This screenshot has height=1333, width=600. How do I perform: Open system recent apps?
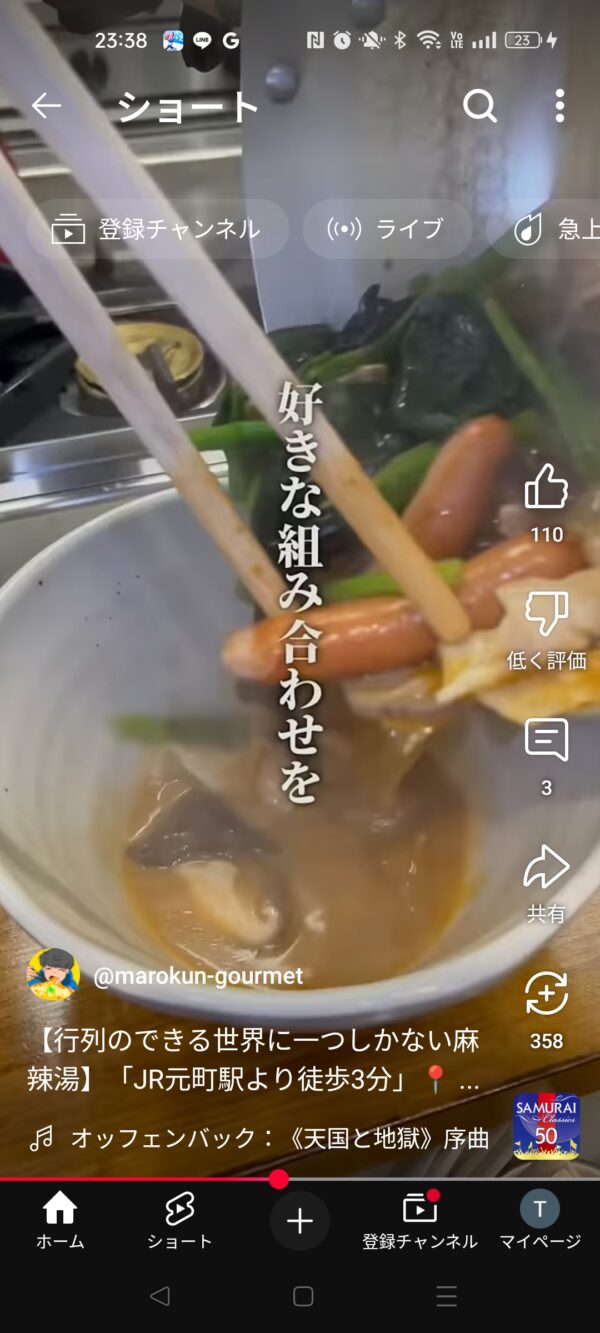(x=447, y=1296)
